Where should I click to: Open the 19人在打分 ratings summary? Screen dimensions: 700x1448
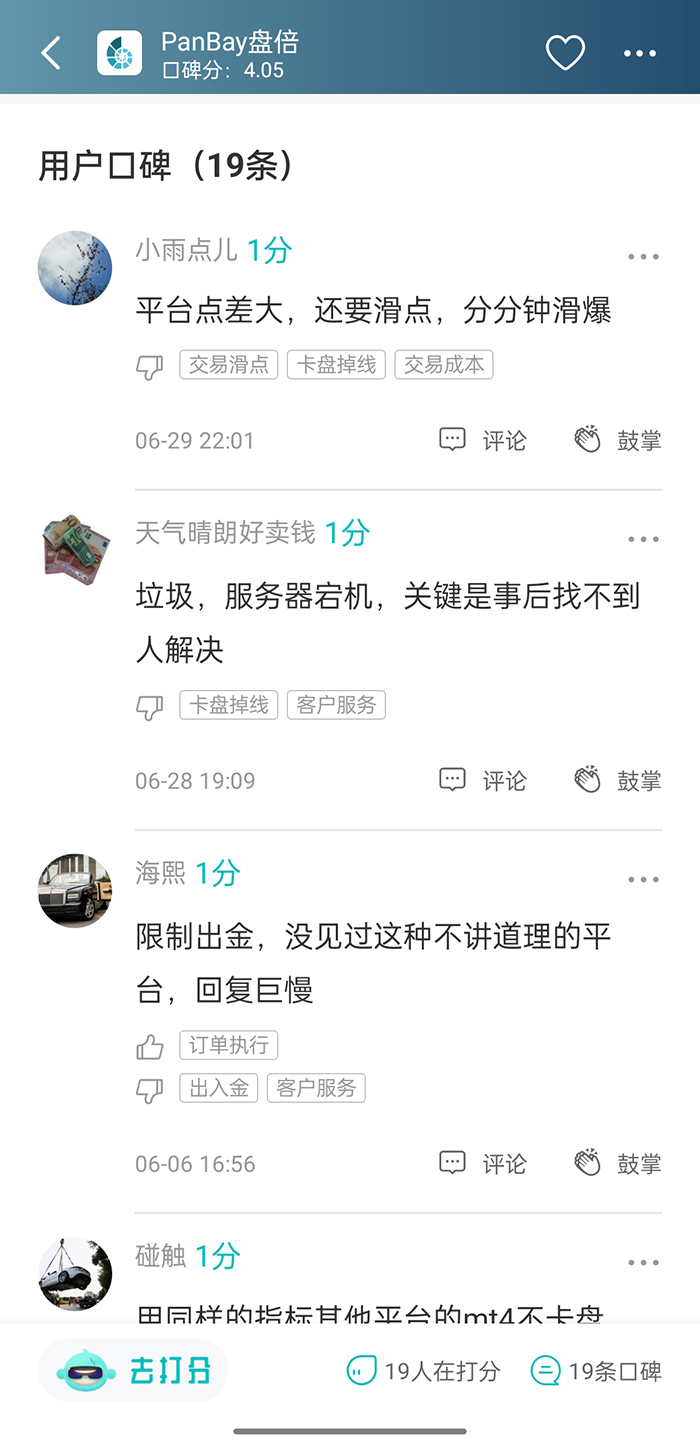click(x=423, y=1371)
